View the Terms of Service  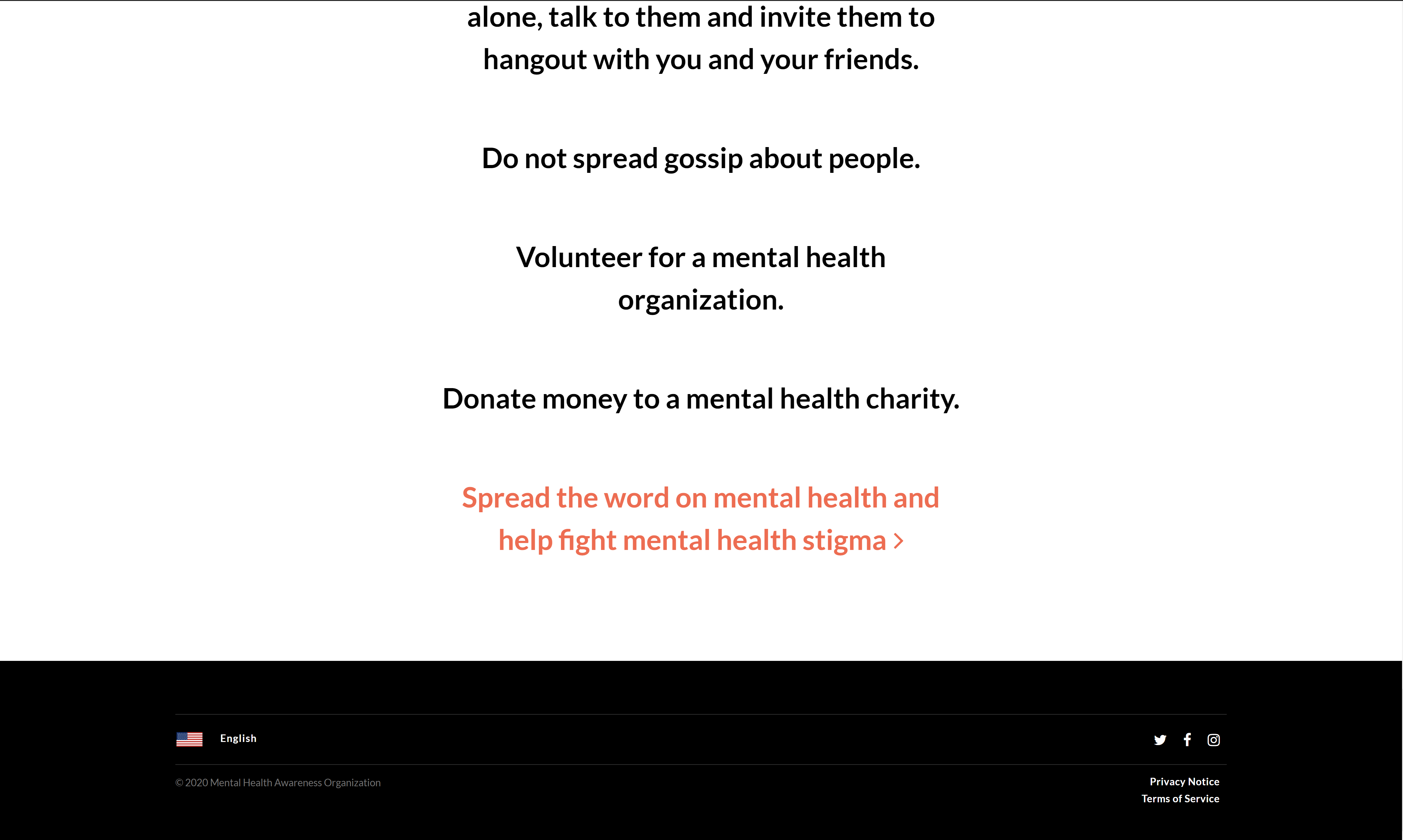click(x=1180, y=799)
